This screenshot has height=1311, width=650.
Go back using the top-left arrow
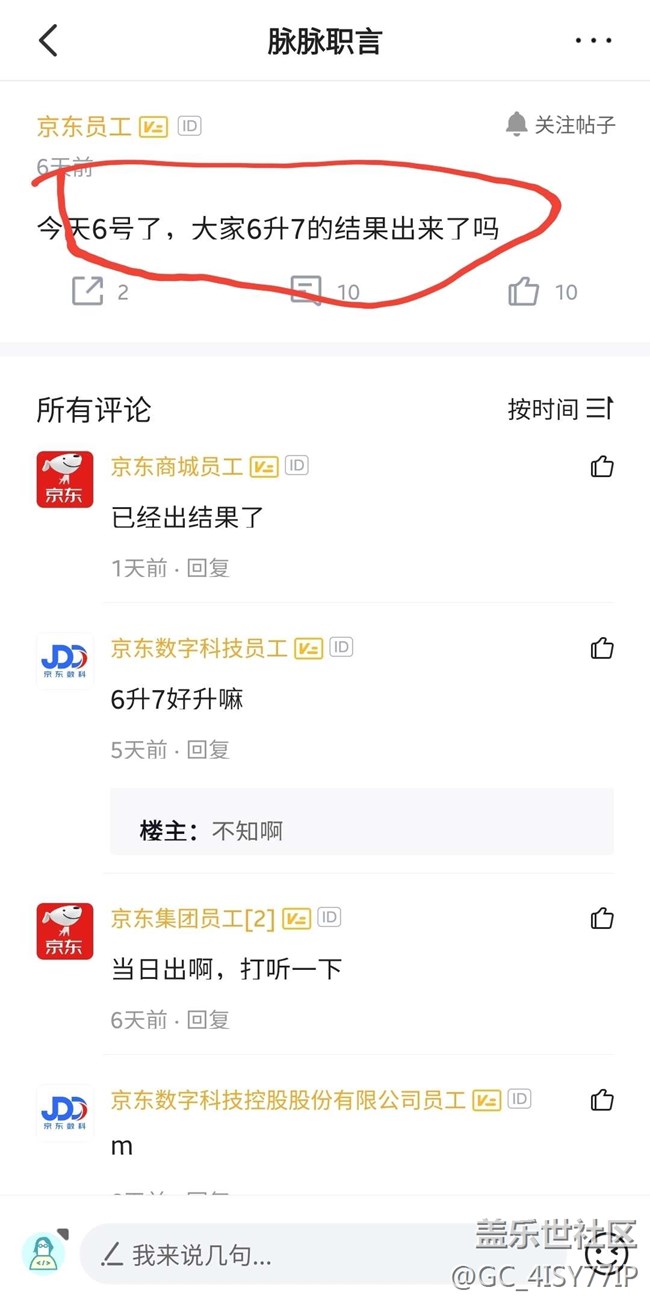48,41
